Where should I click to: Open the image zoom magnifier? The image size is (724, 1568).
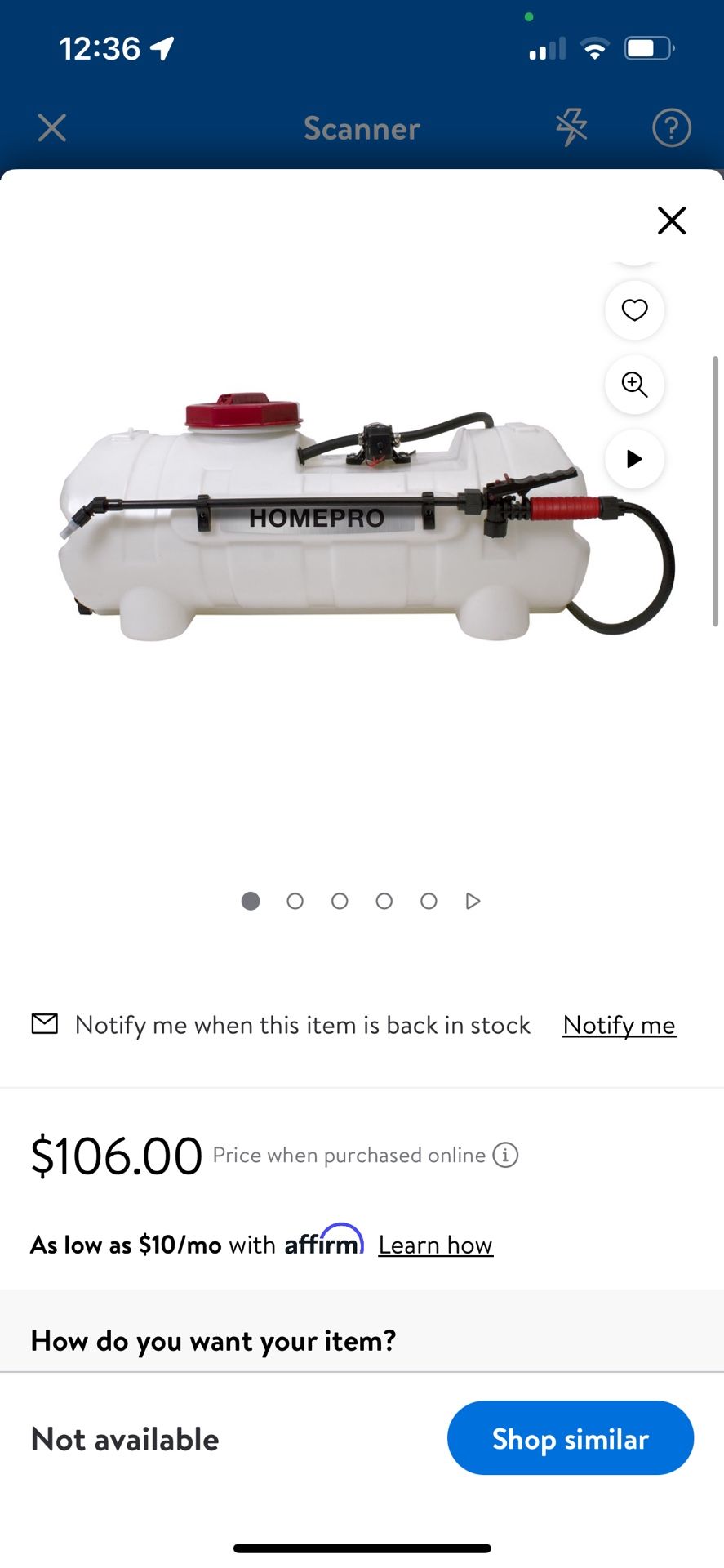634,385
